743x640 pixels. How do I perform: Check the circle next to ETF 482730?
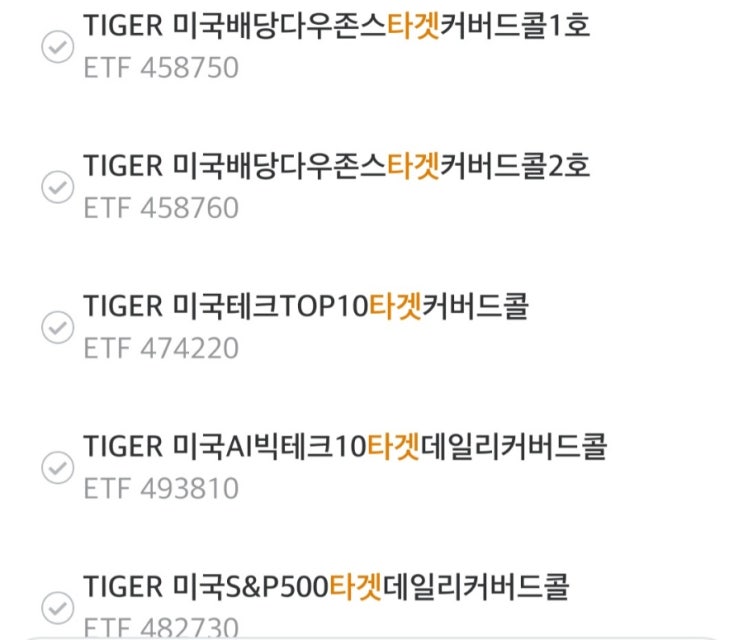point(55,606)
